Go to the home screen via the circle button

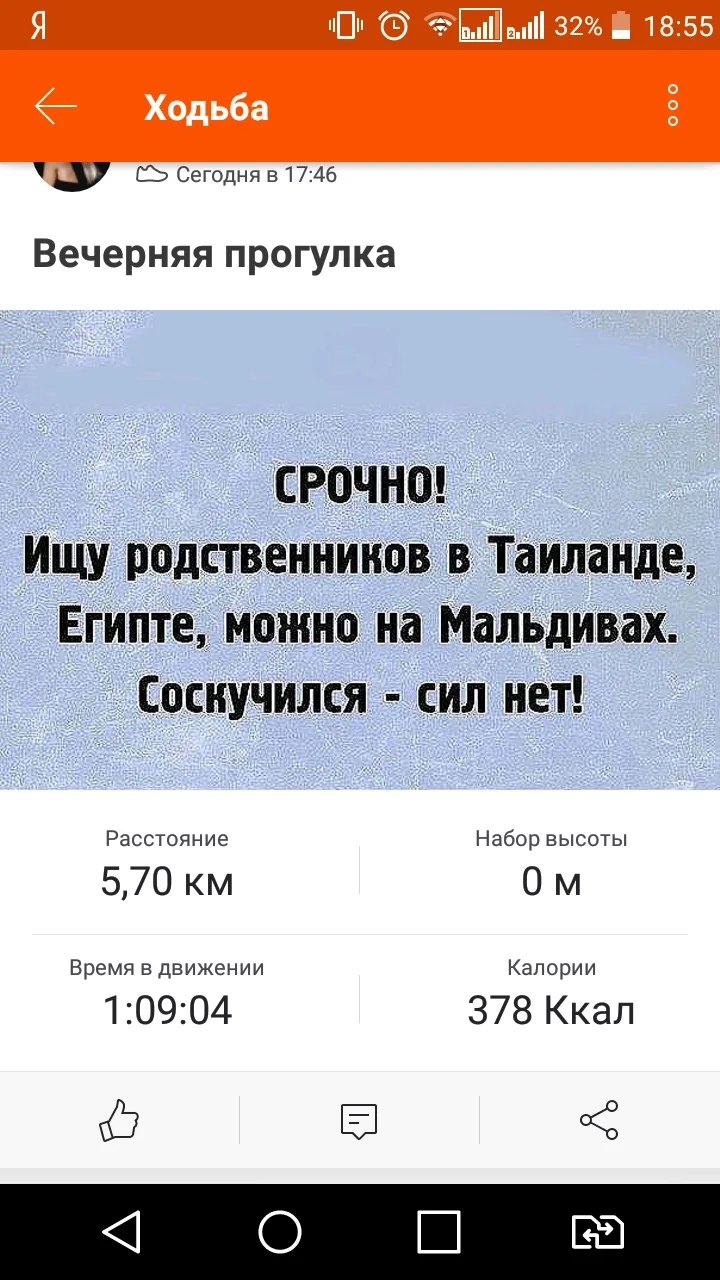(280, 1232)
